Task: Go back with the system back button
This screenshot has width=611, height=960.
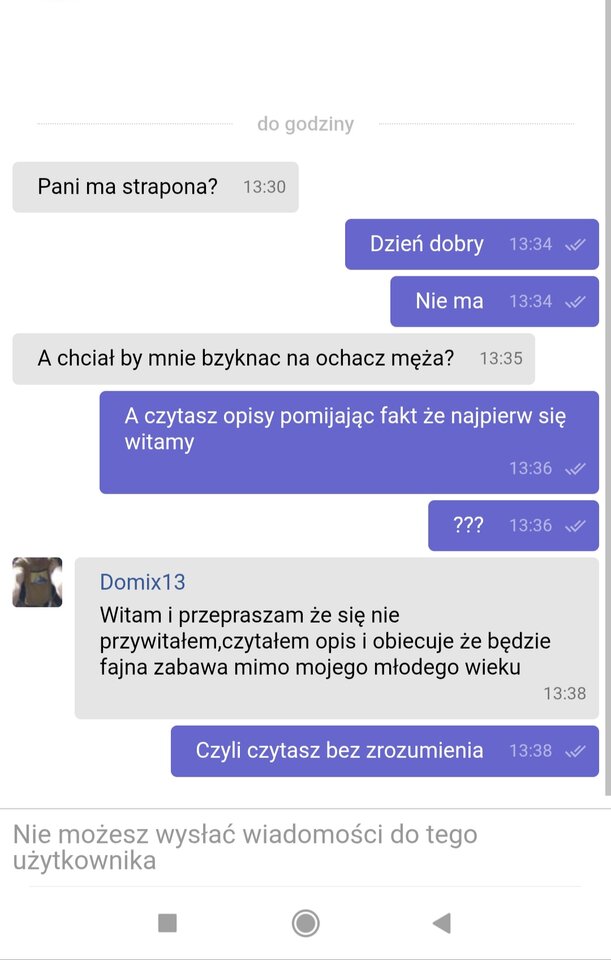Action: [441, 922]
